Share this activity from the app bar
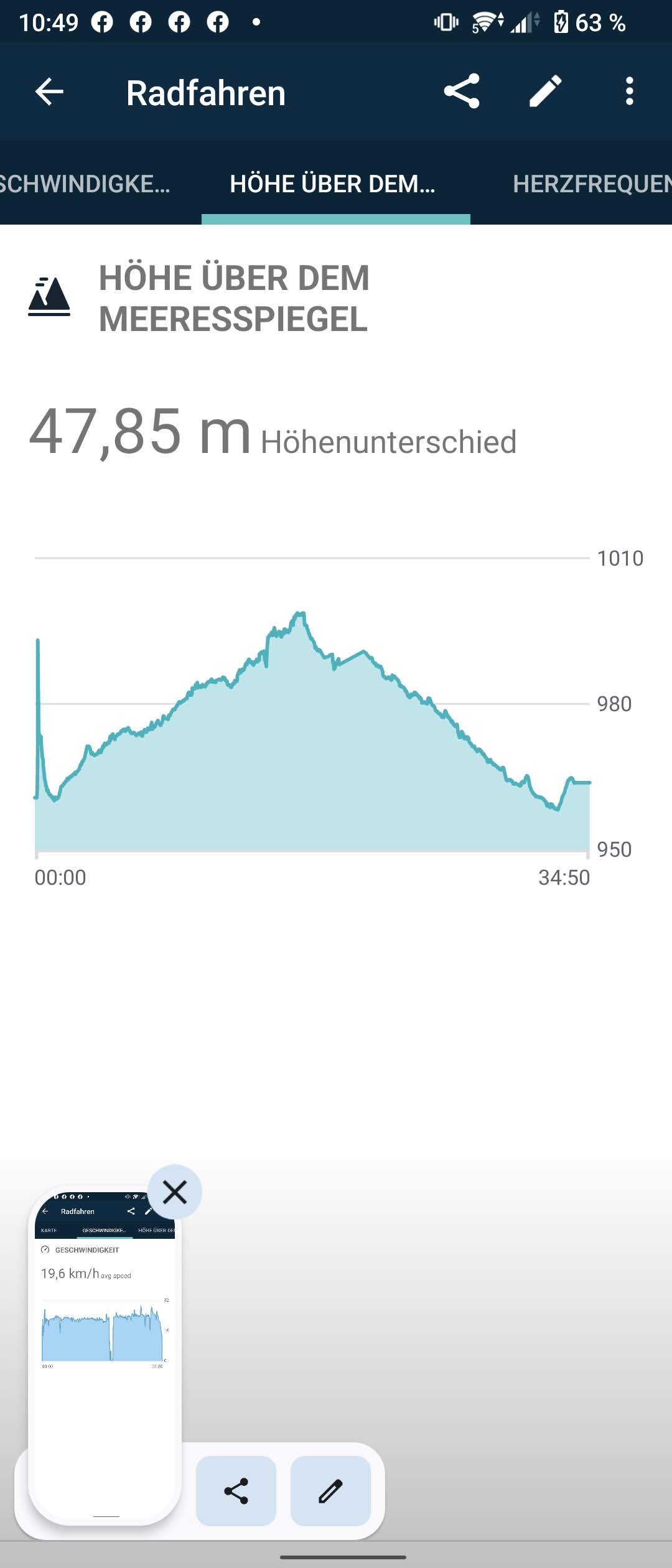The height and width of the screenshot is (1568, 672). [x=462, y=91]
